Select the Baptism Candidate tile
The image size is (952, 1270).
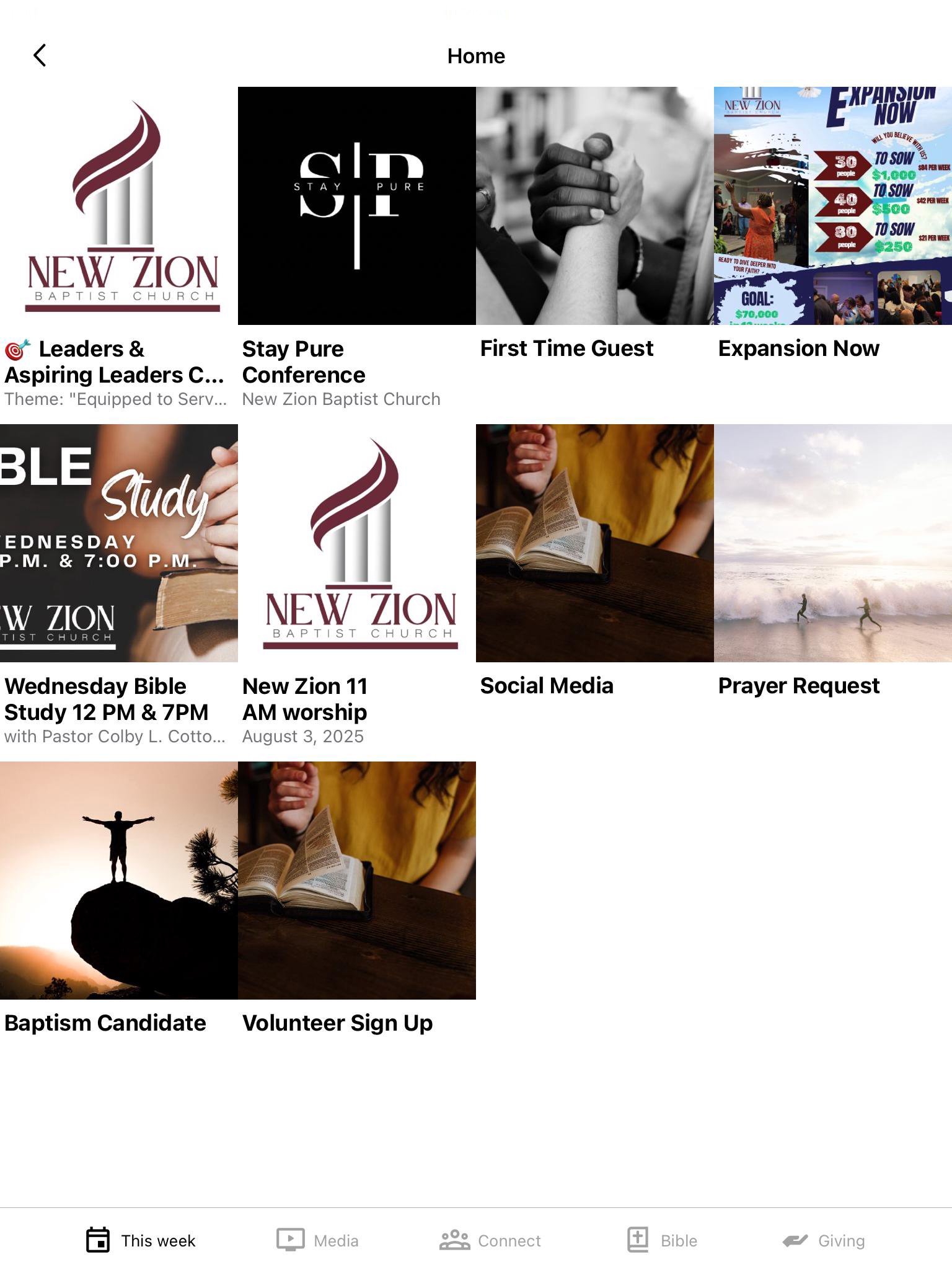tap(119, 881)
